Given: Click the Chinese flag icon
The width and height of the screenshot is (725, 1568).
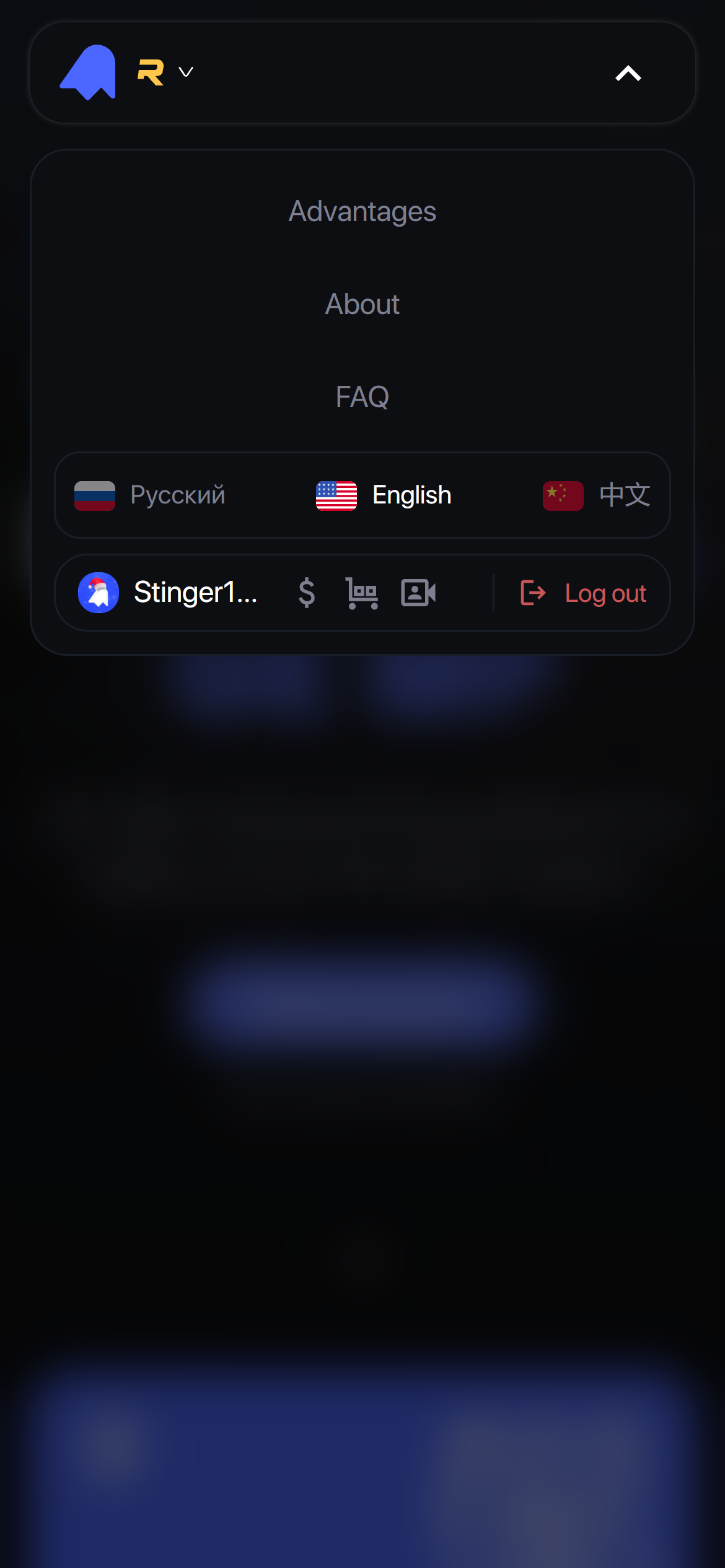Looking at the screenshot, I should pyautogui.click(x=563, y=495).
